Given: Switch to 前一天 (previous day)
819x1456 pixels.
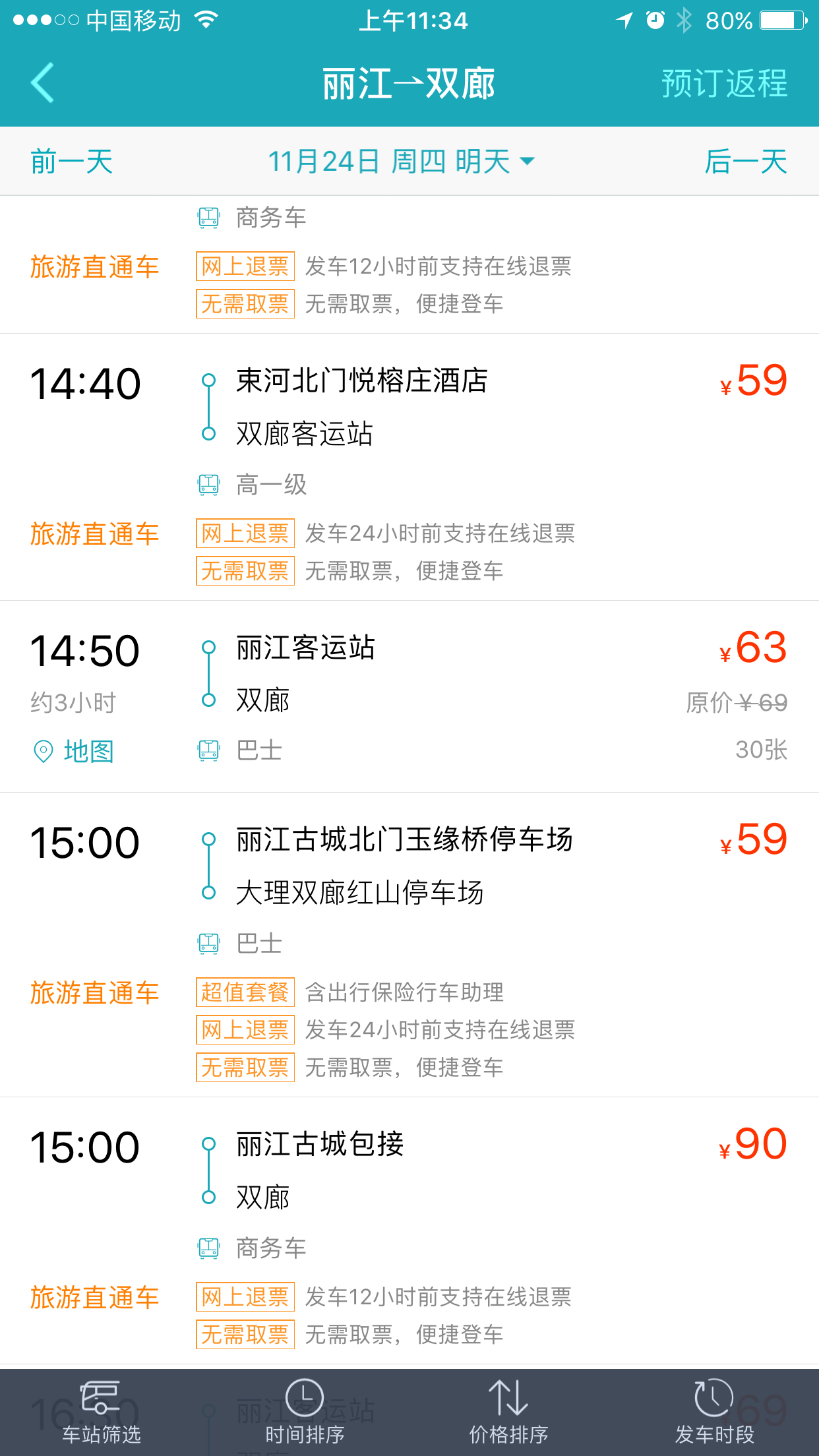Looking at the screenshot, I should (x=72, y=162).
